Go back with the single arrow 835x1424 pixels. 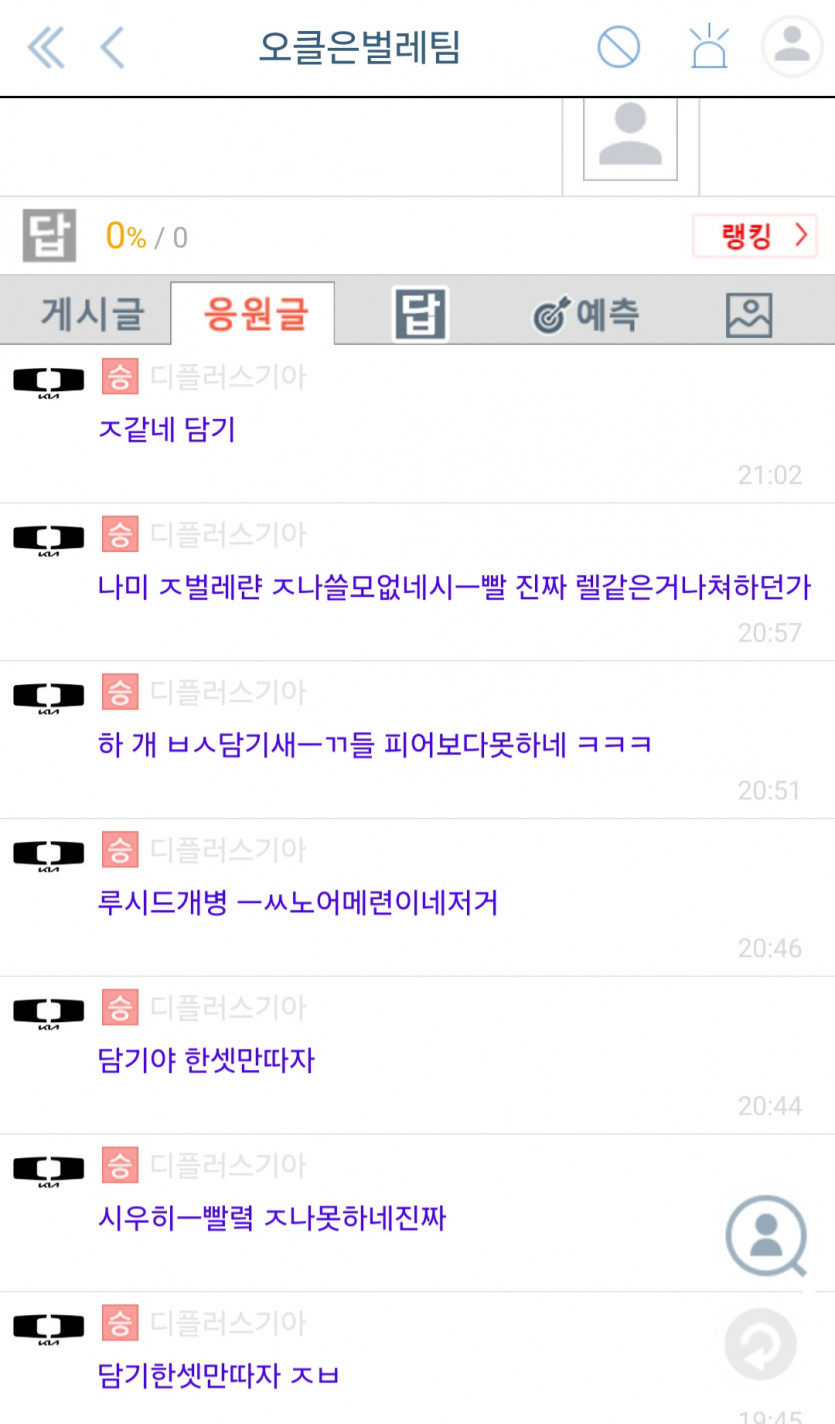click(113, 47)
